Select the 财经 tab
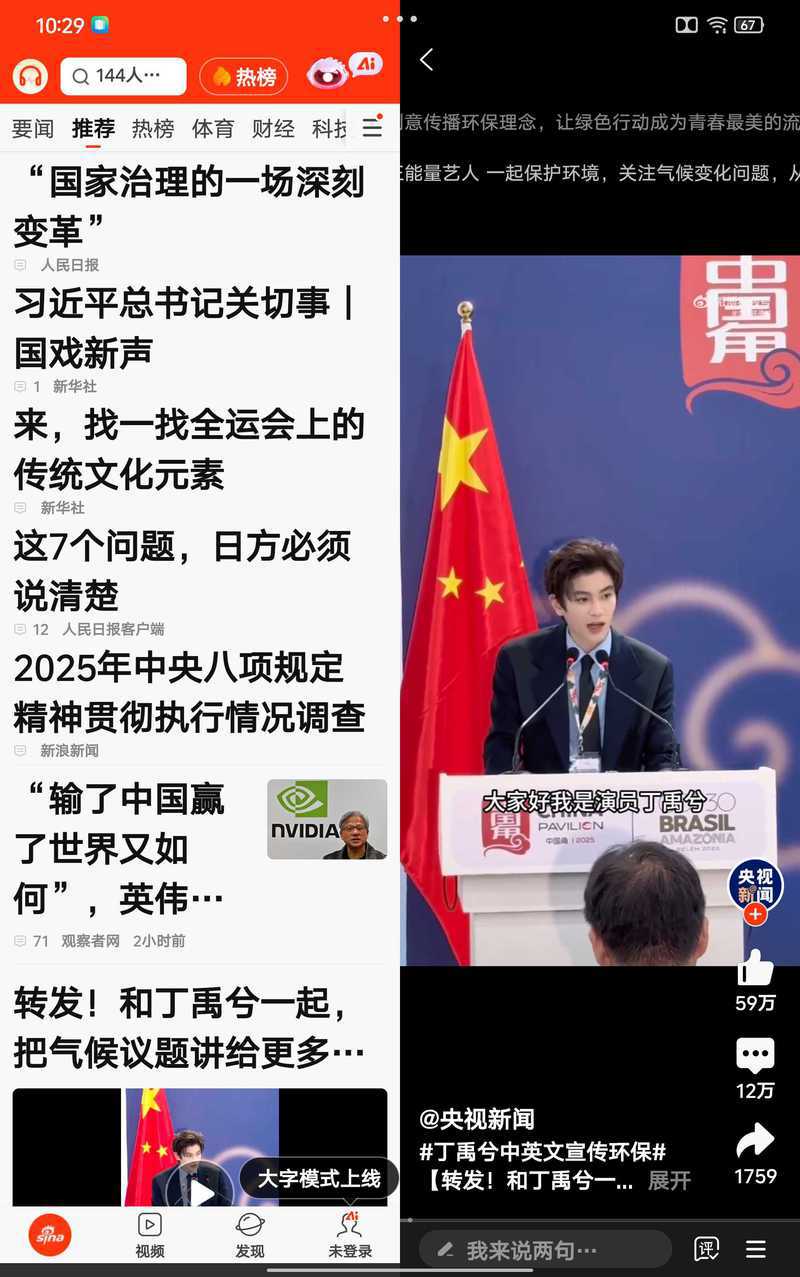The image size is (800, 1277). tap(273, 129)
